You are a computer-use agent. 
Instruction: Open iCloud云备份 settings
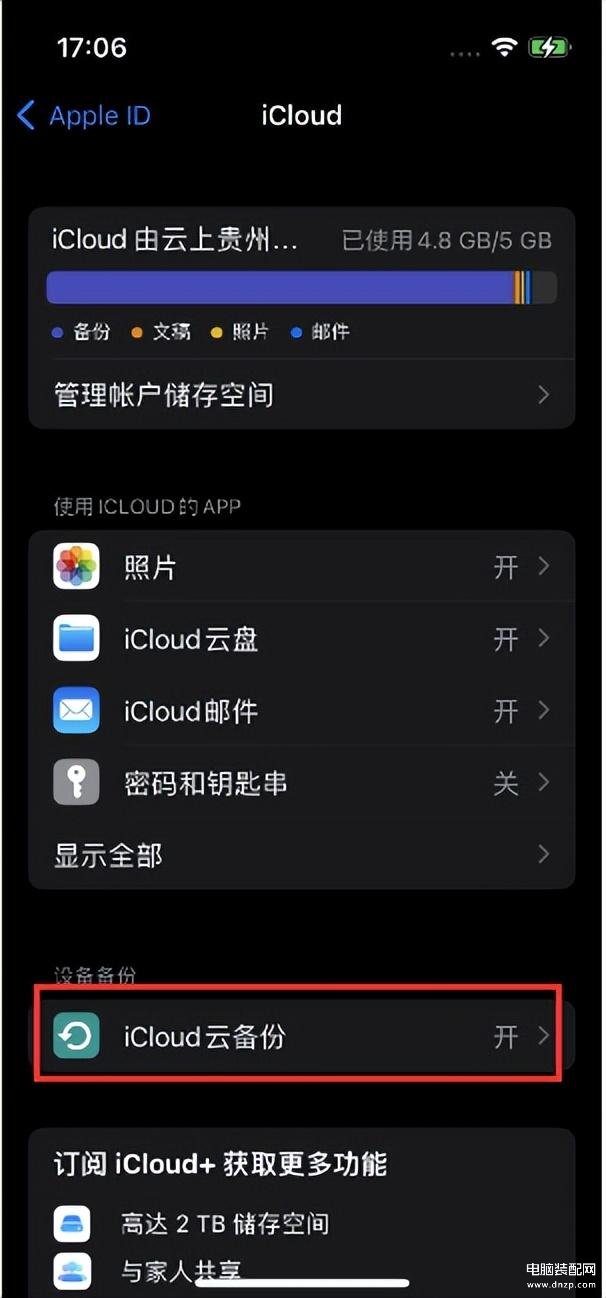click(x=300, y=1036)
